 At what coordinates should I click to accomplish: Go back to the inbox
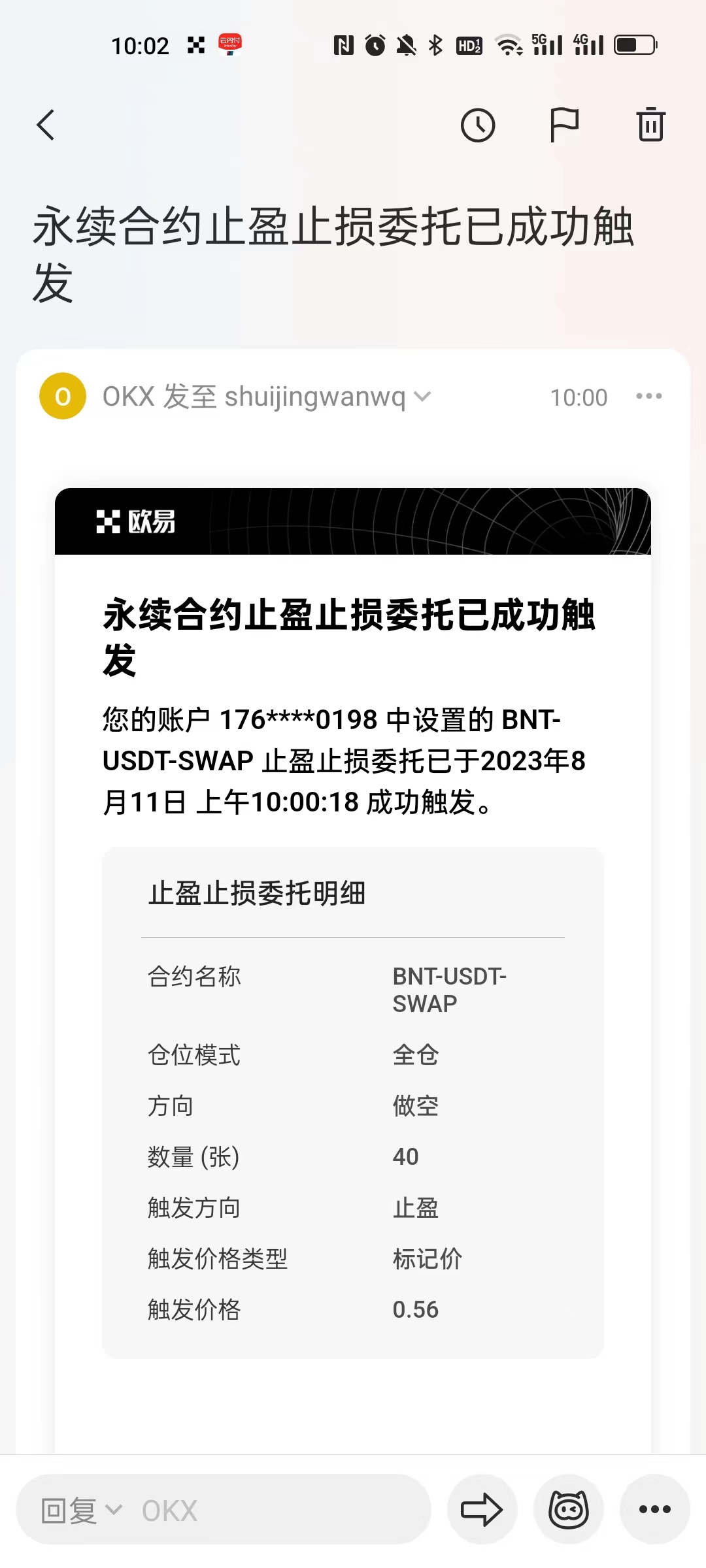coord(46,125)
